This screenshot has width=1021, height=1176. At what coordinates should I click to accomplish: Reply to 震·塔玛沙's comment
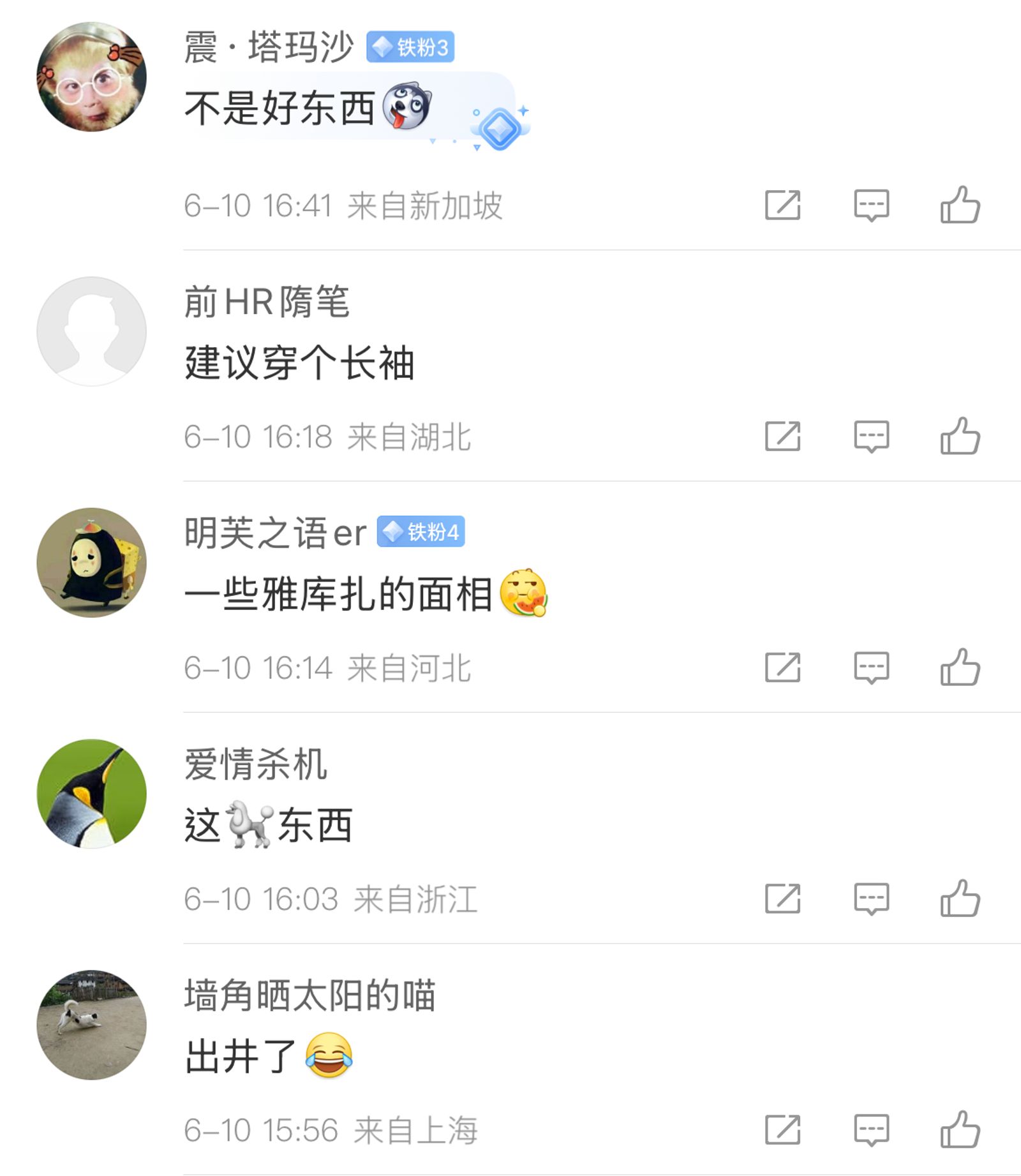click(871, 205)
